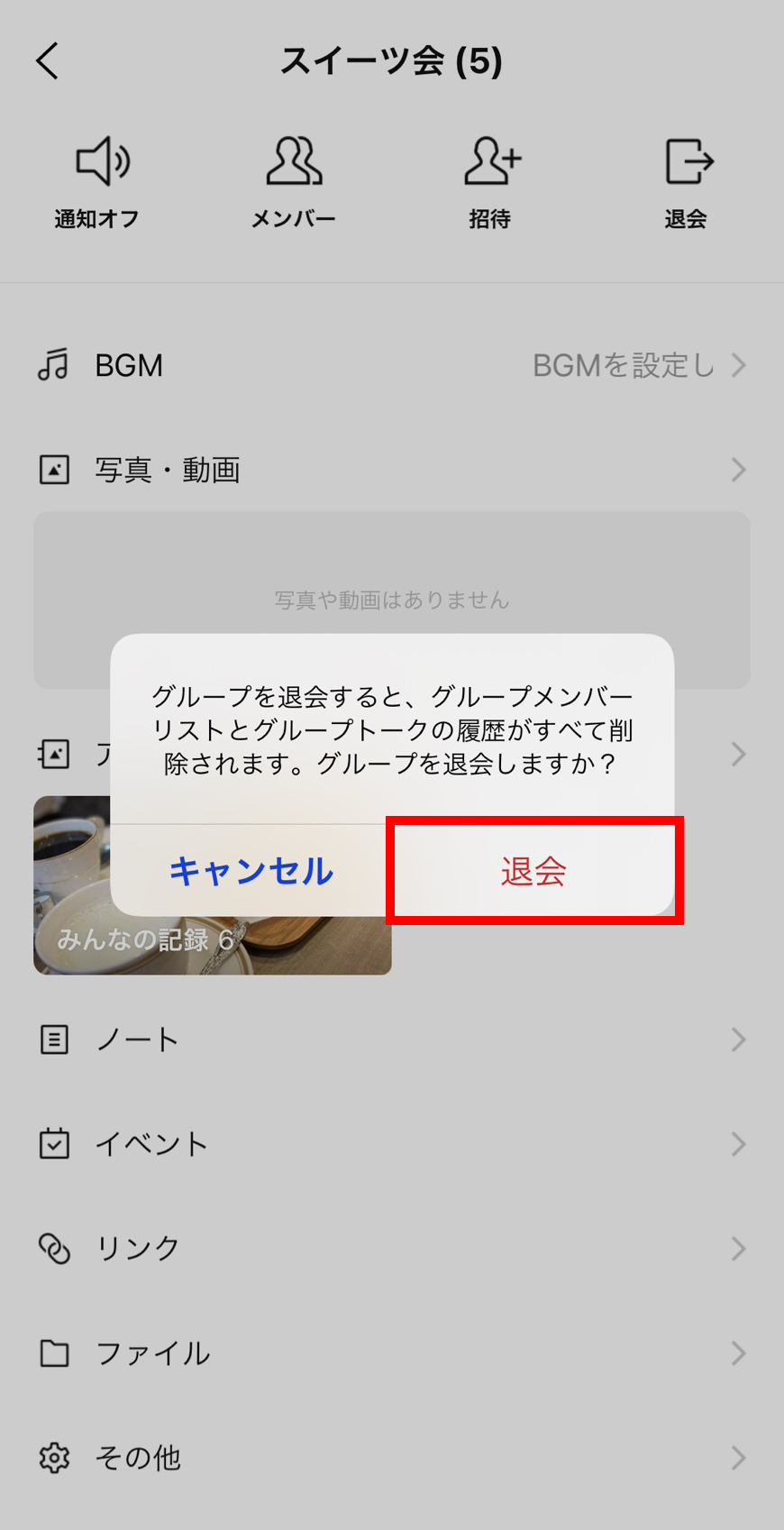The height and width of the screenshot is (1530, 784).
Task: Confirm leaving the group with red 退会
Action: [533, 871]
